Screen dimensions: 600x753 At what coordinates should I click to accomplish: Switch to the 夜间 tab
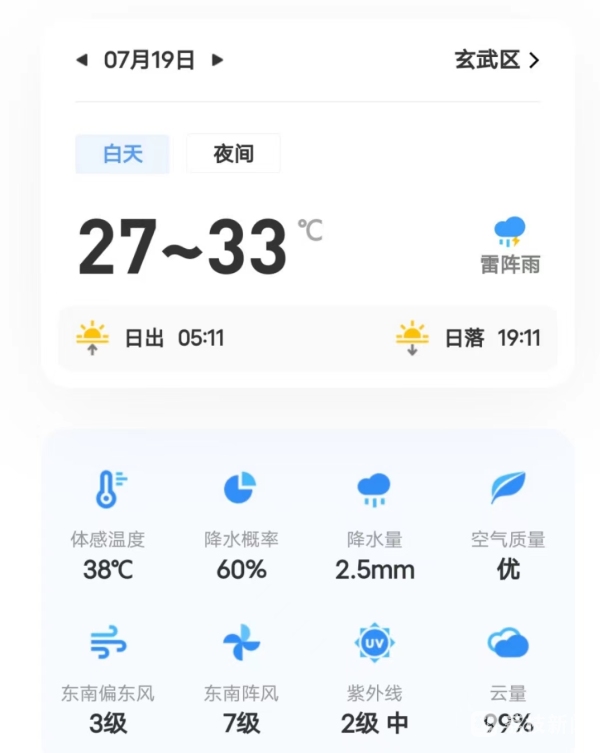pyautogui.click(x=233, y=154)
